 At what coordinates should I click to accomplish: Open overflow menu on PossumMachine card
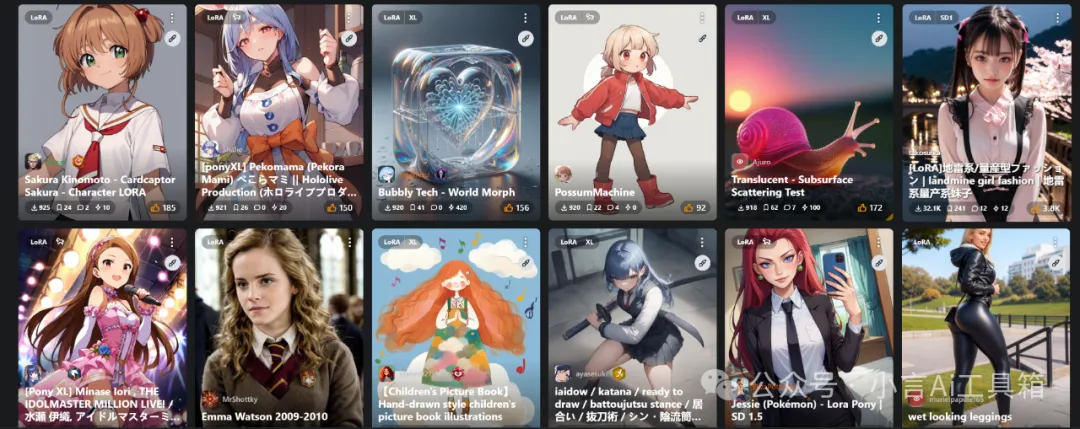[701, 18]
